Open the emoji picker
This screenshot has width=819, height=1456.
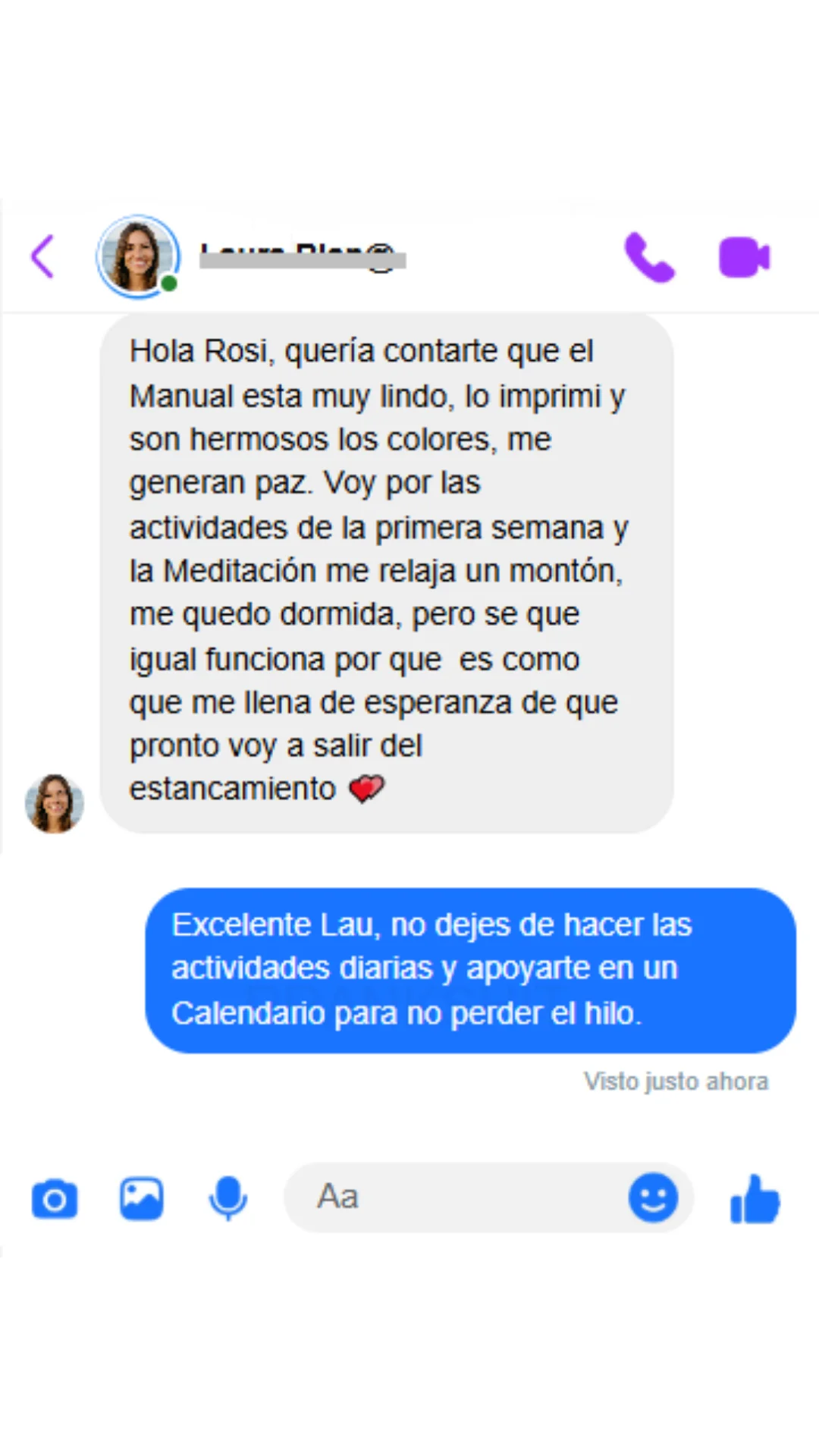tap(653, 1198)
